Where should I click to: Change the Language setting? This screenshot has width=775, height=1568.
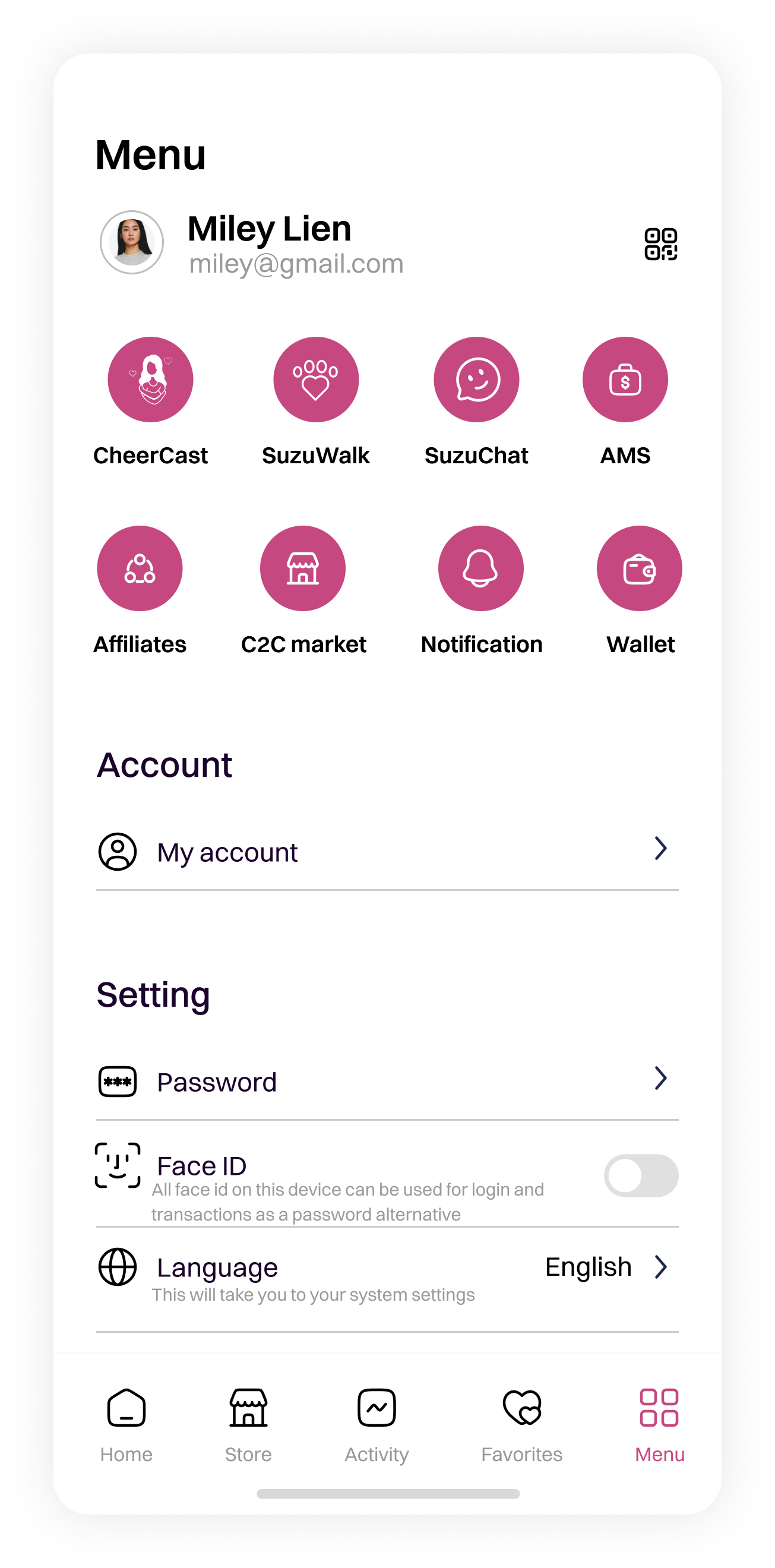coord(387,1271)
